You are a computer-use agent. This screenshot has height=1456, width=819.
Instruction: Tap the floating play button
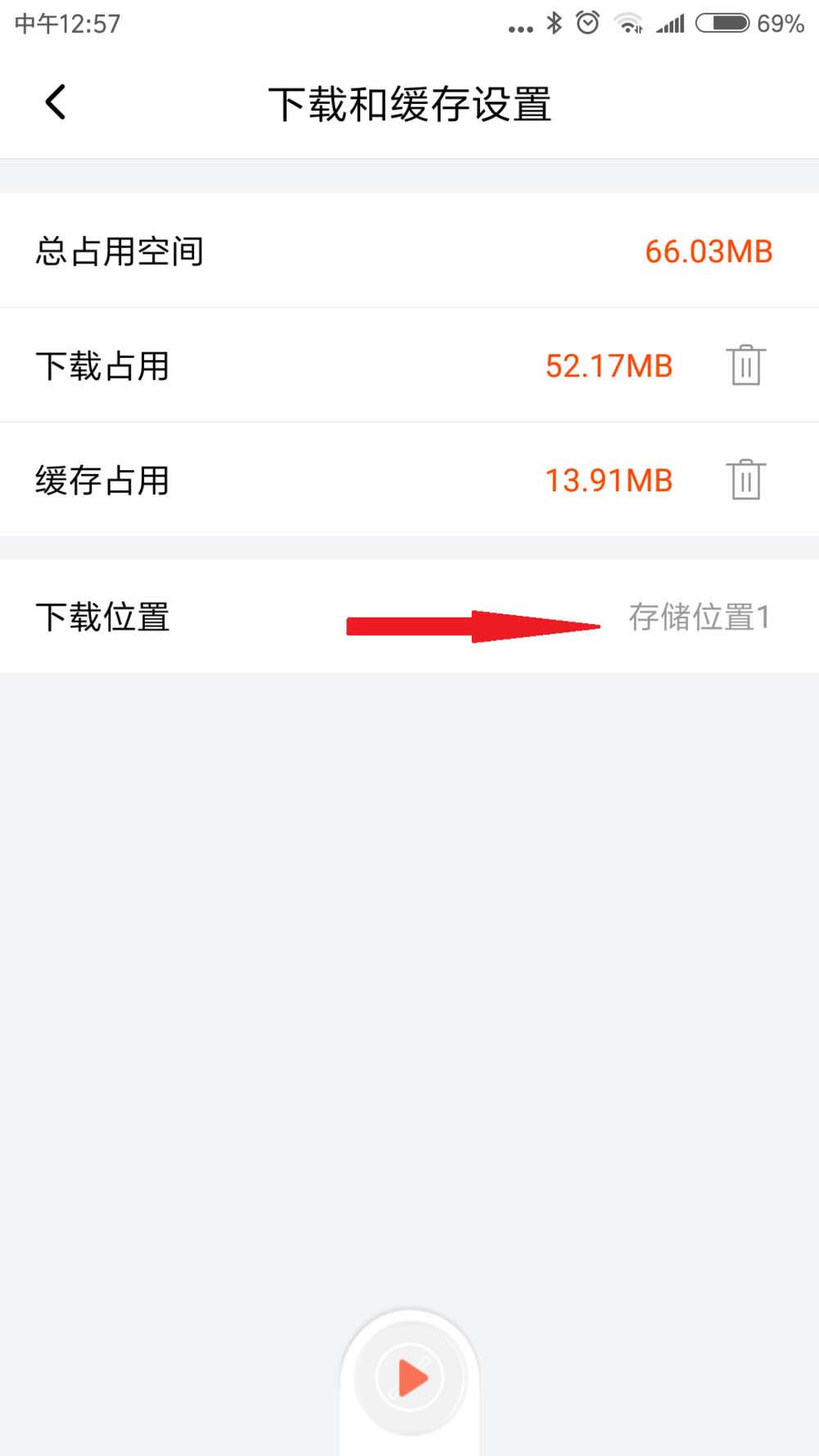click(x=410, y=1376)
